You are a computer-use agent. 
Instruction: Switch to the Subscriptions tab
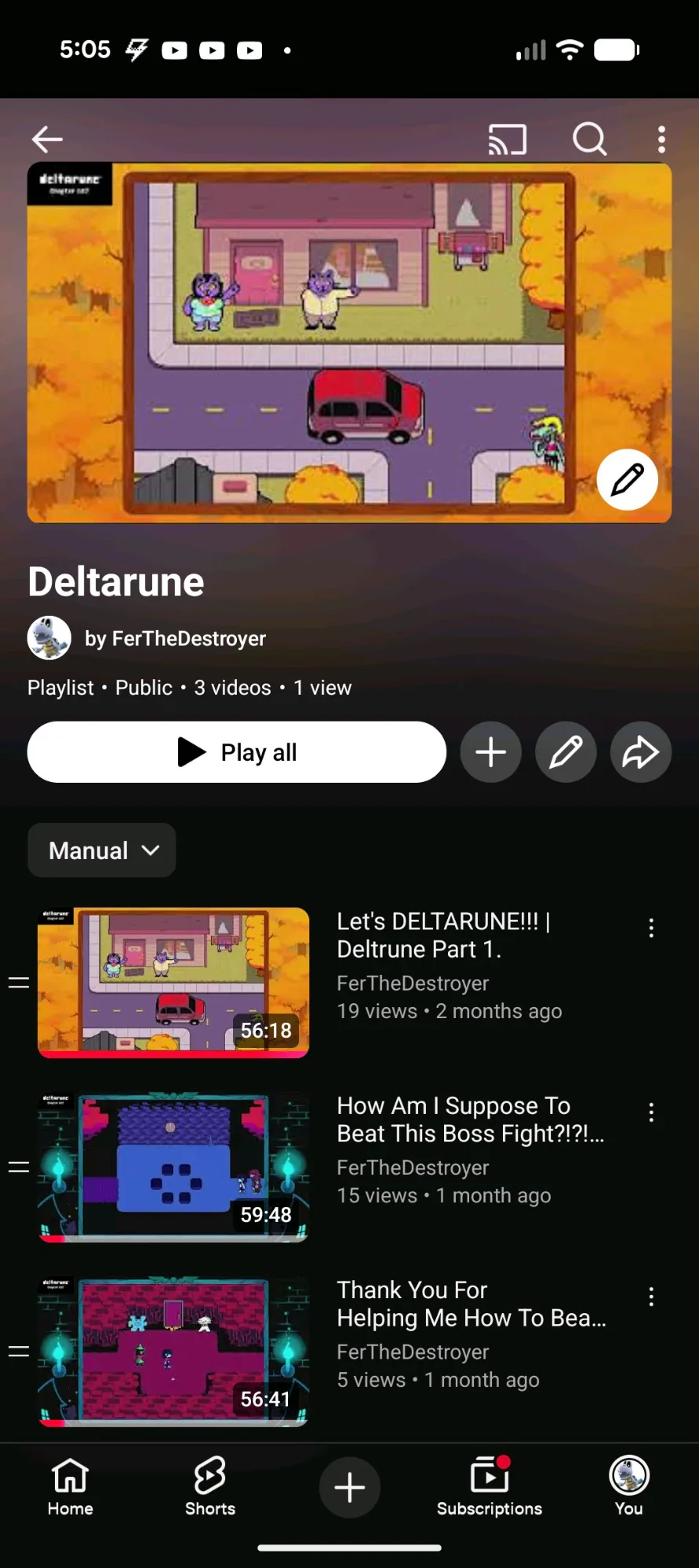point(489,1486)
